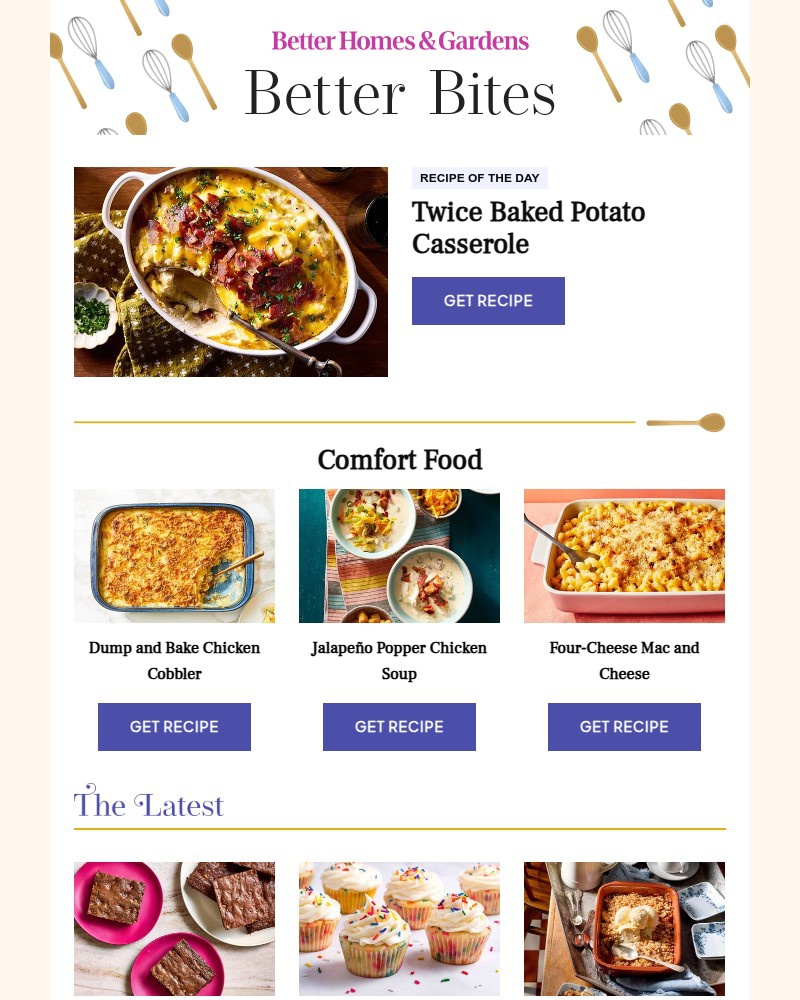Image resolution: width=800 pixels, height=1000 pixels.
Task: Select The Latest section heading
Action: (148, 804)
